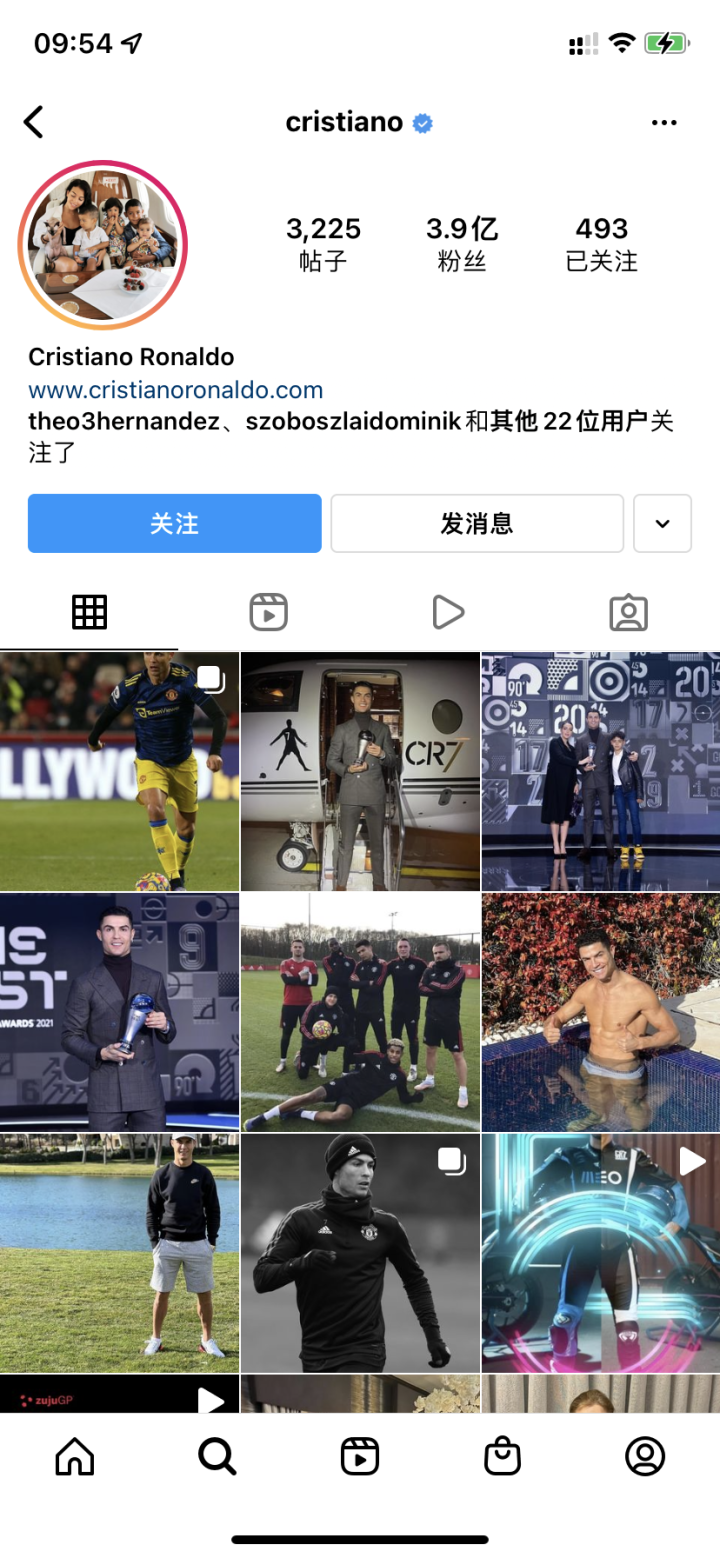The height and width of the screenshot is (1558, 720).
Task: Tap 发消息 to send a message
Action: click(477, 523)
